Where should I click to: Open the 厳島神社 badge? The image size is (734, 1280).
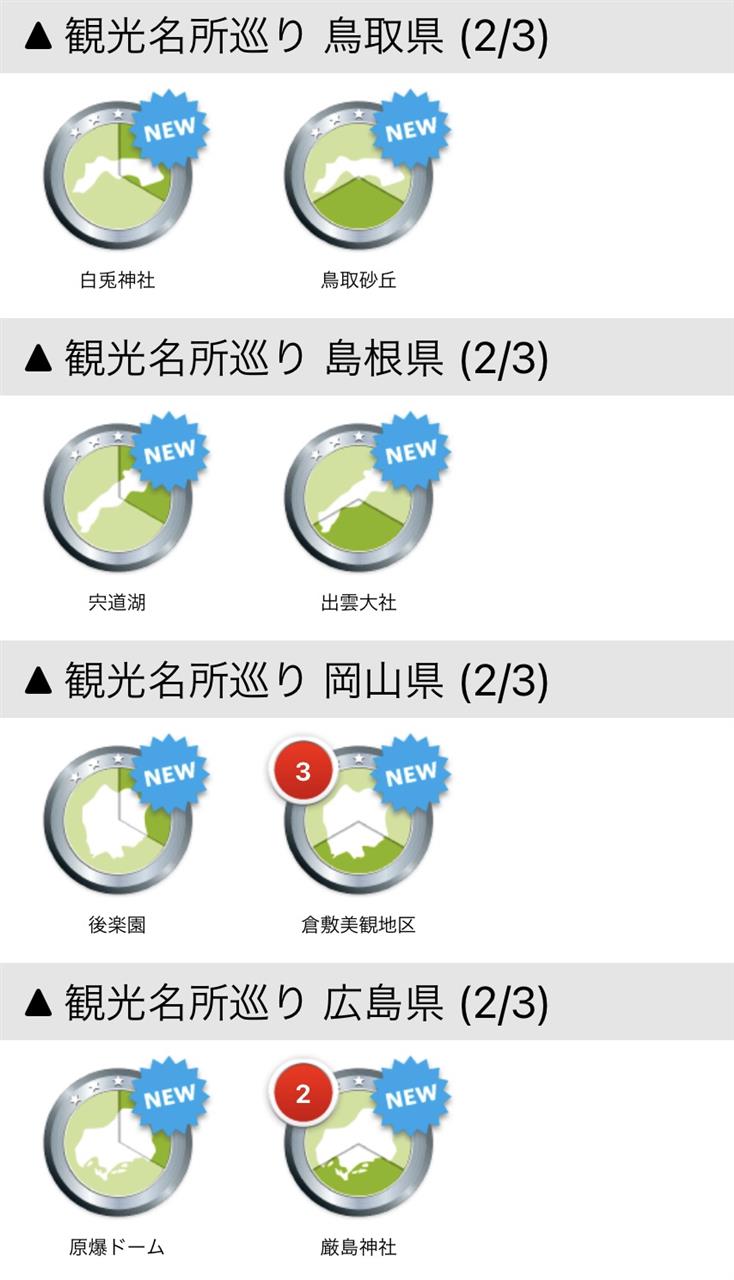pos(358,1142)
